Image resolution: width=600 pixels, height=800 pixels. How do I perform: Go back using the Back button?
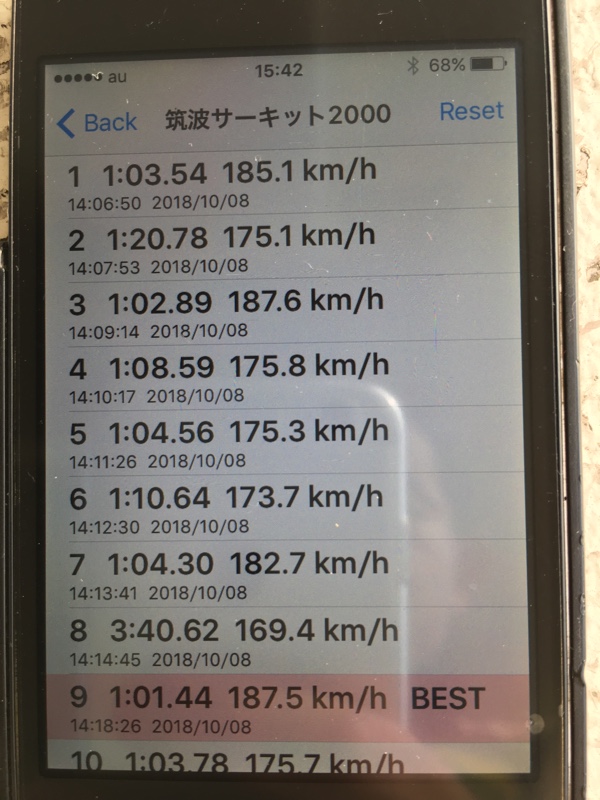(97, 122)
